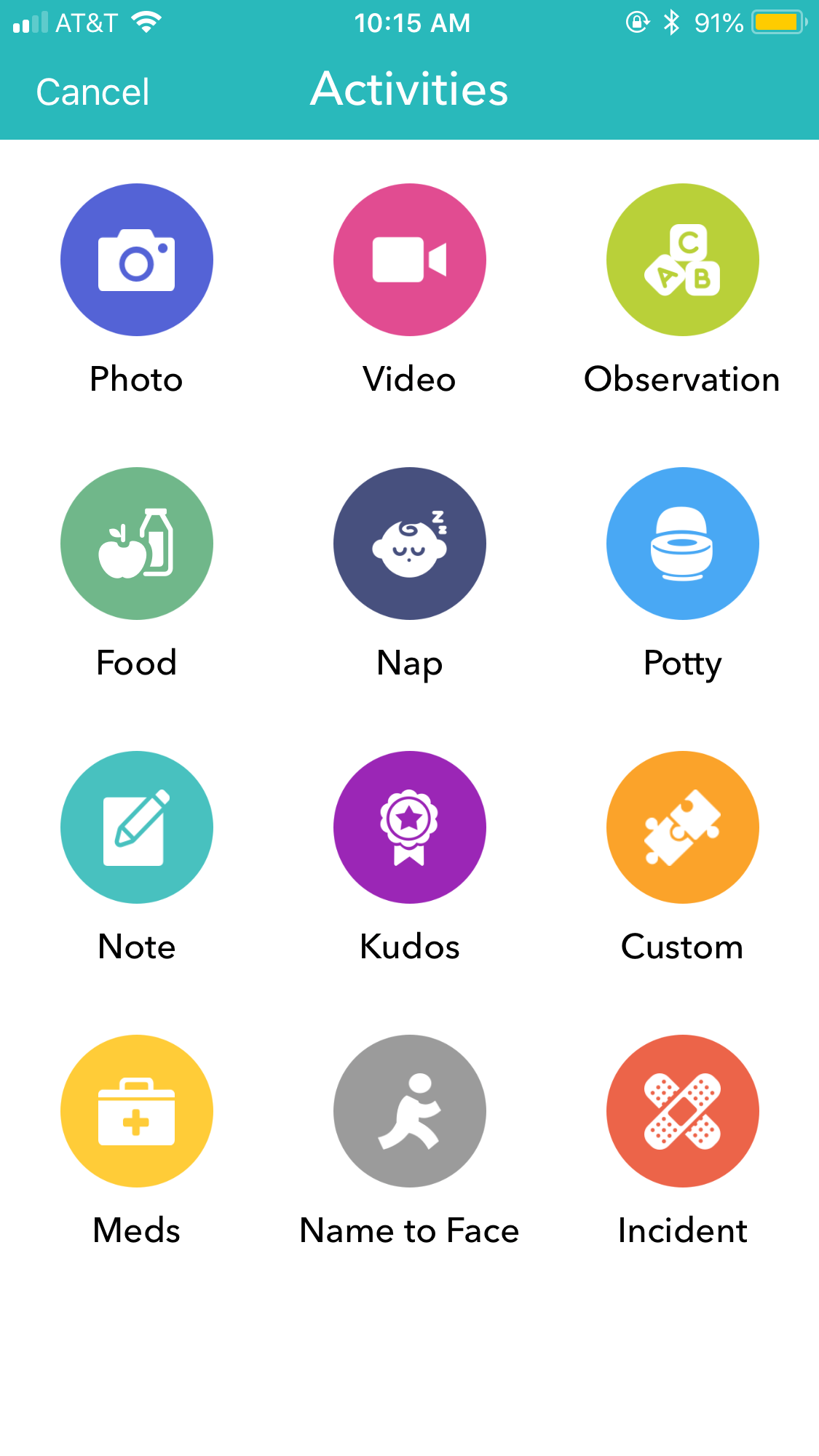
Task: Start Name to Face check
Action: (x=410, y=1111)
